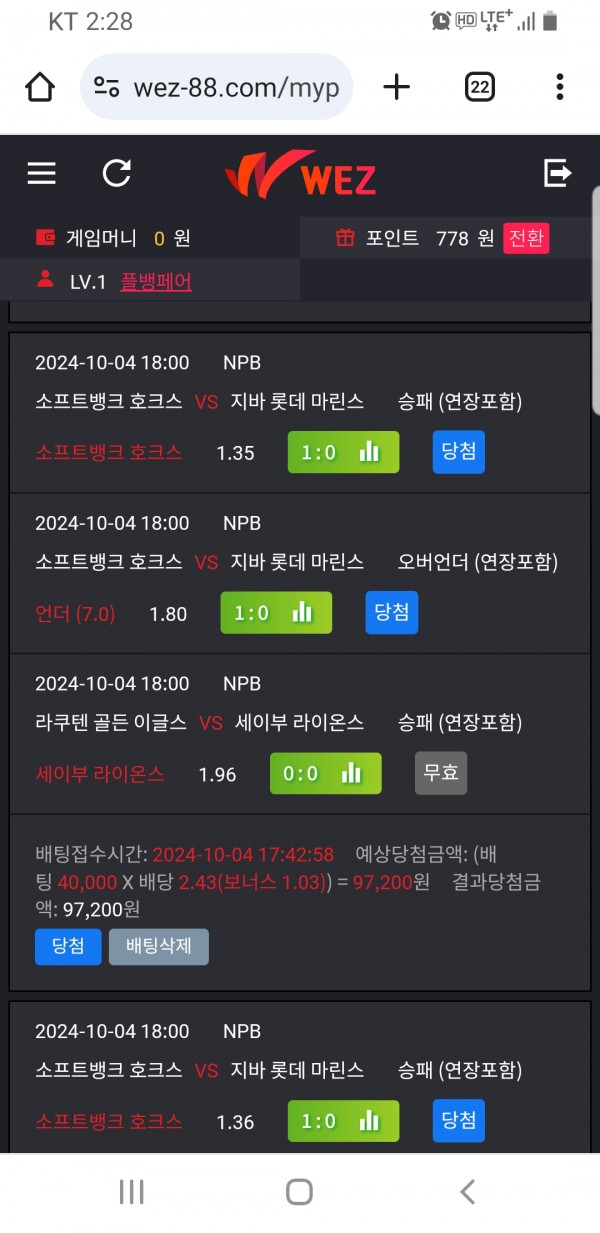Refresh the page with the reload icon
Screen dimensions: 600x1233
click(x=117, y=174)
